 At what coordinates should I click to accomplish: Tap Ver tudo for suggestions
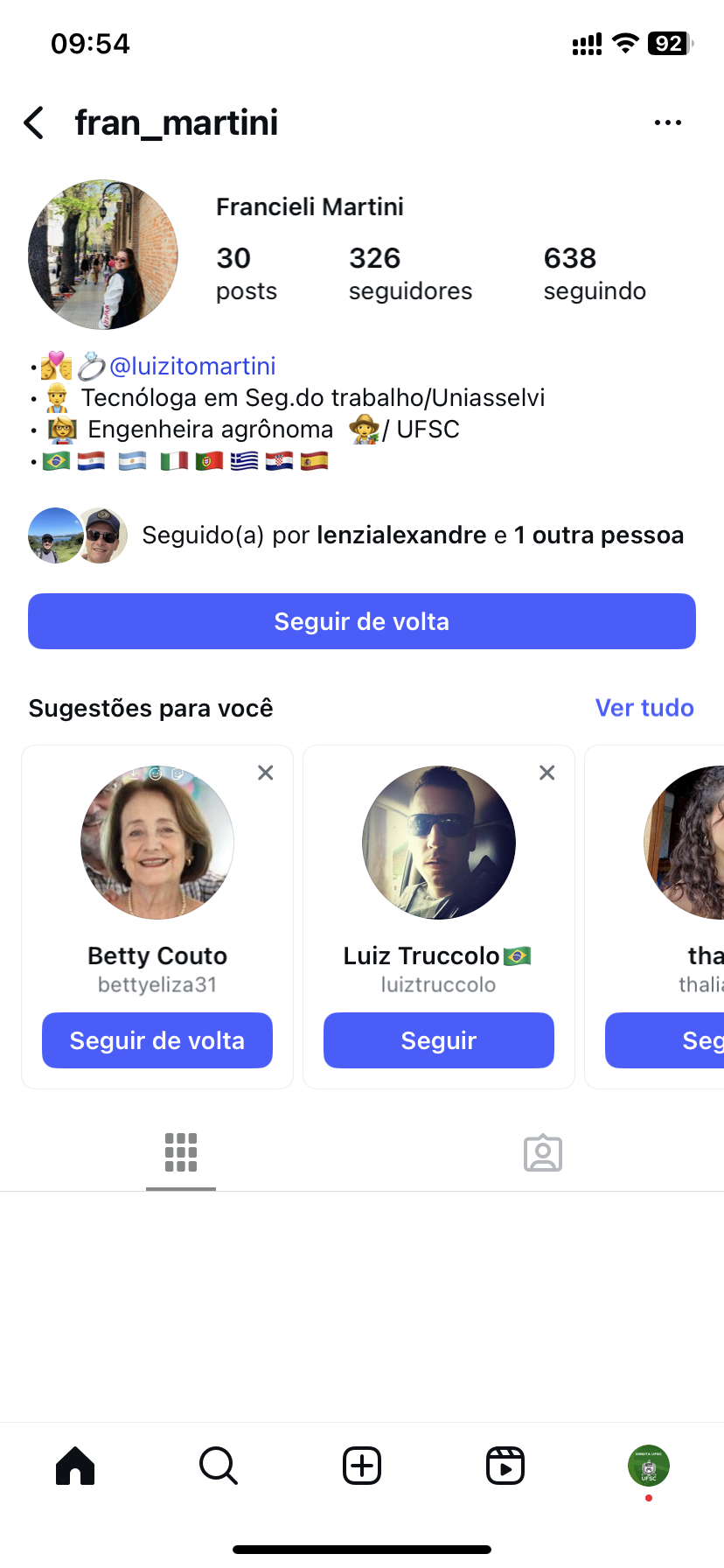click(644, 708)
